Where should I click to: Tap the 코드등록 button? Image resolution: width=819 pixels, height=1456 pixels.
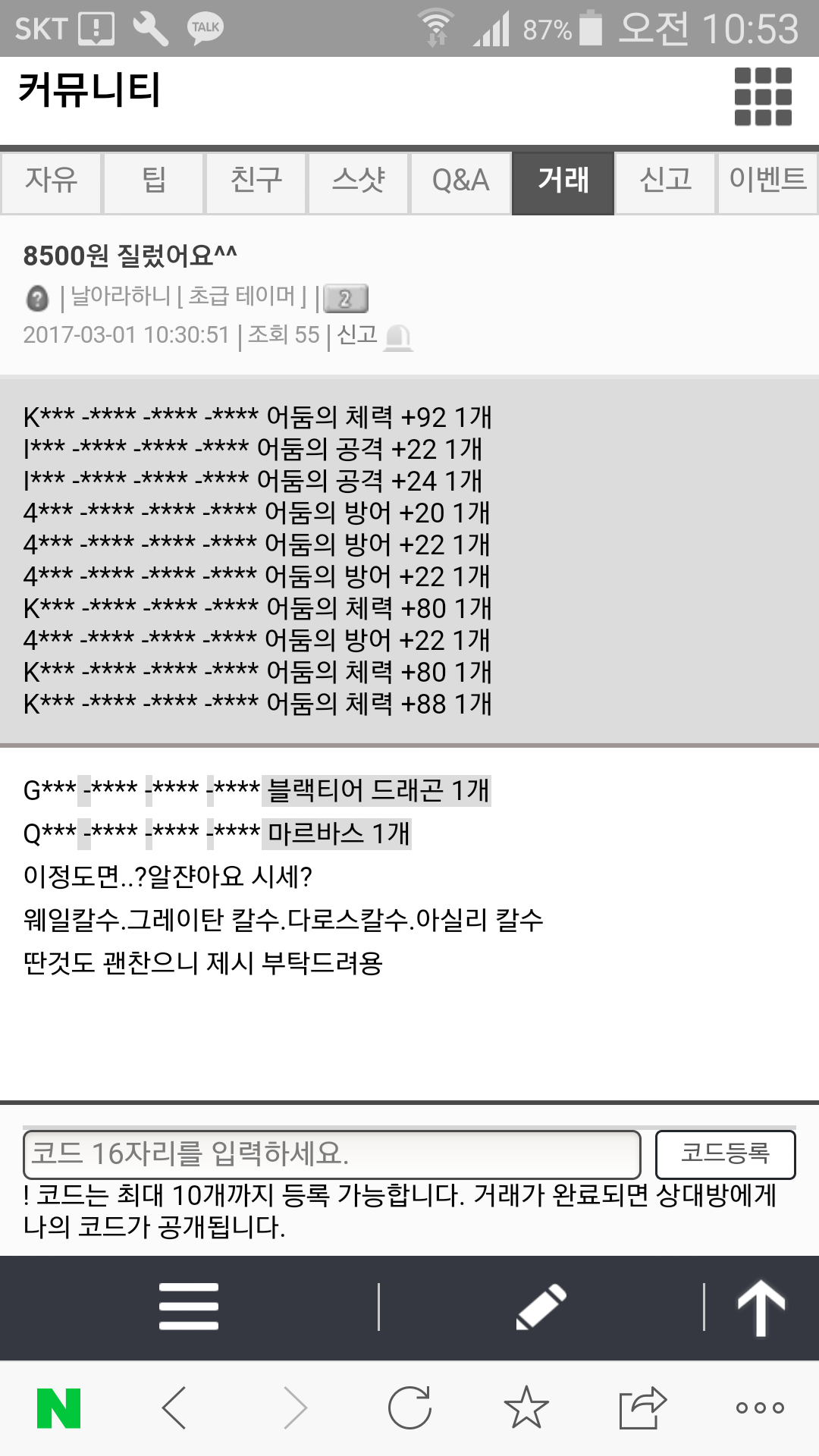725,1154
